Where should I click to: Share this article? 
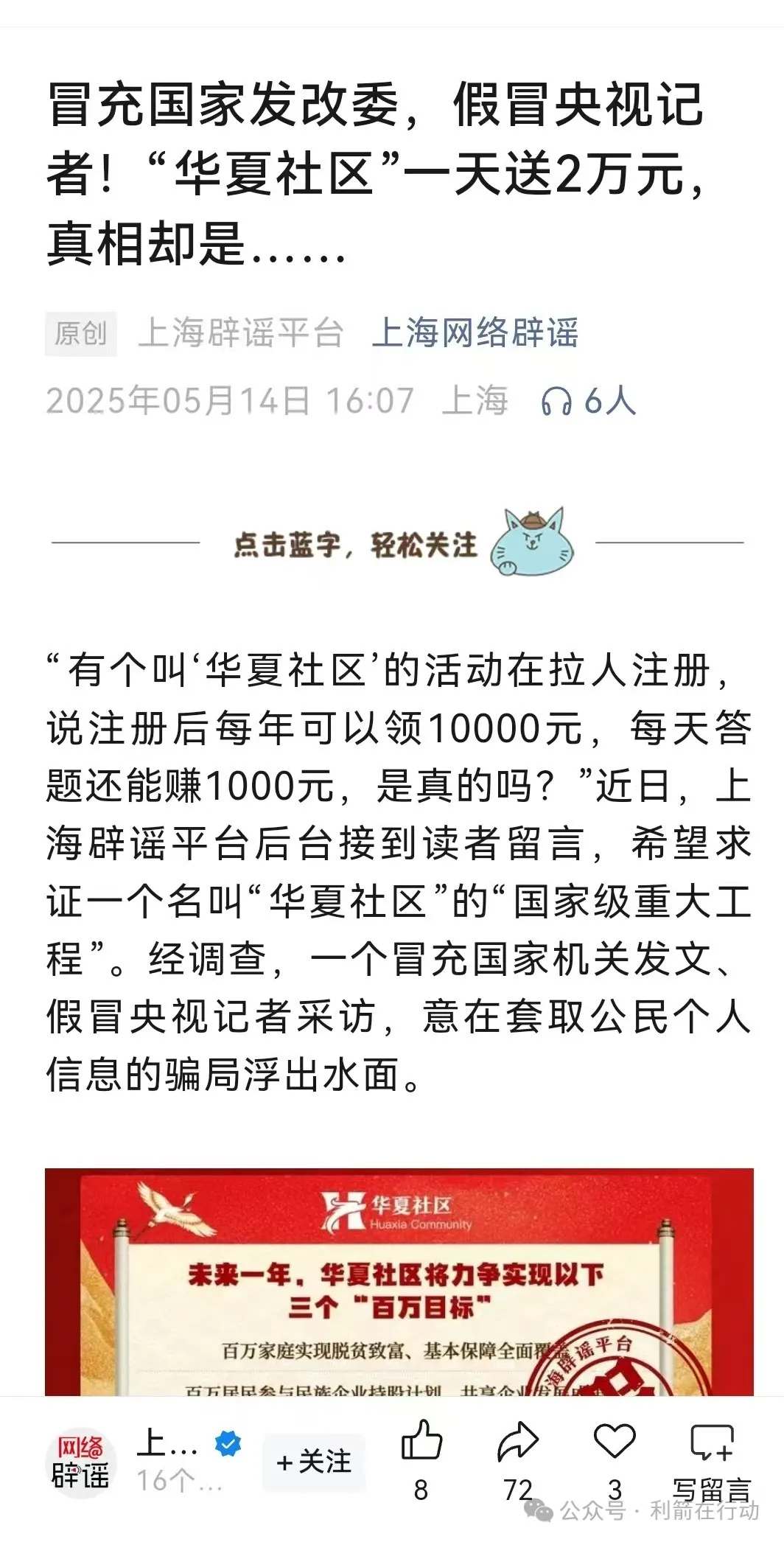(518, 1442)
